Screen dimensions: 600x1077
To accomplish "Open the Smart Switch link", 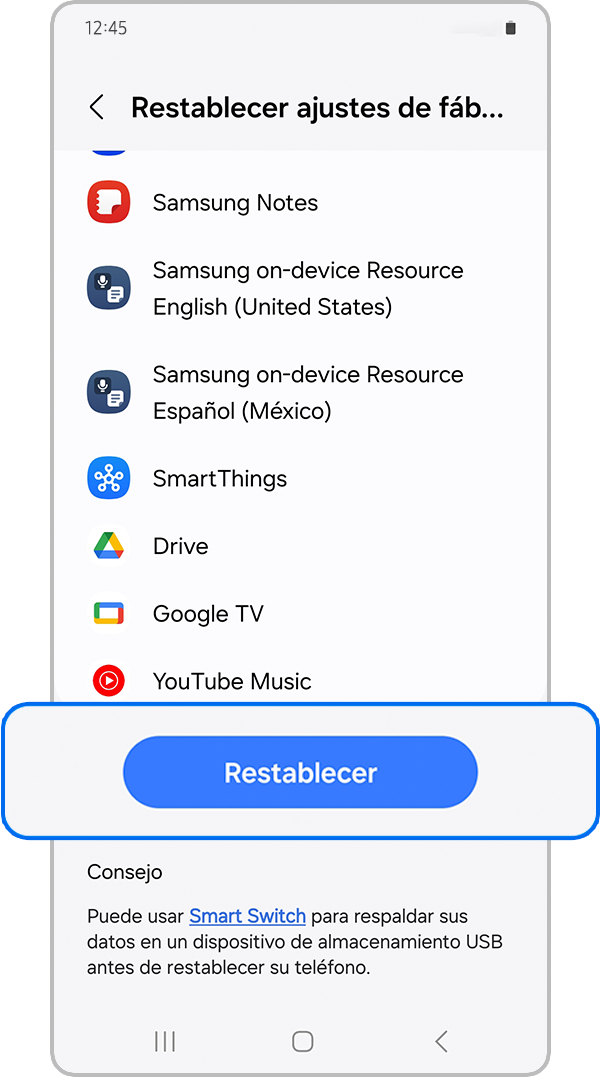I will point(247,916).
